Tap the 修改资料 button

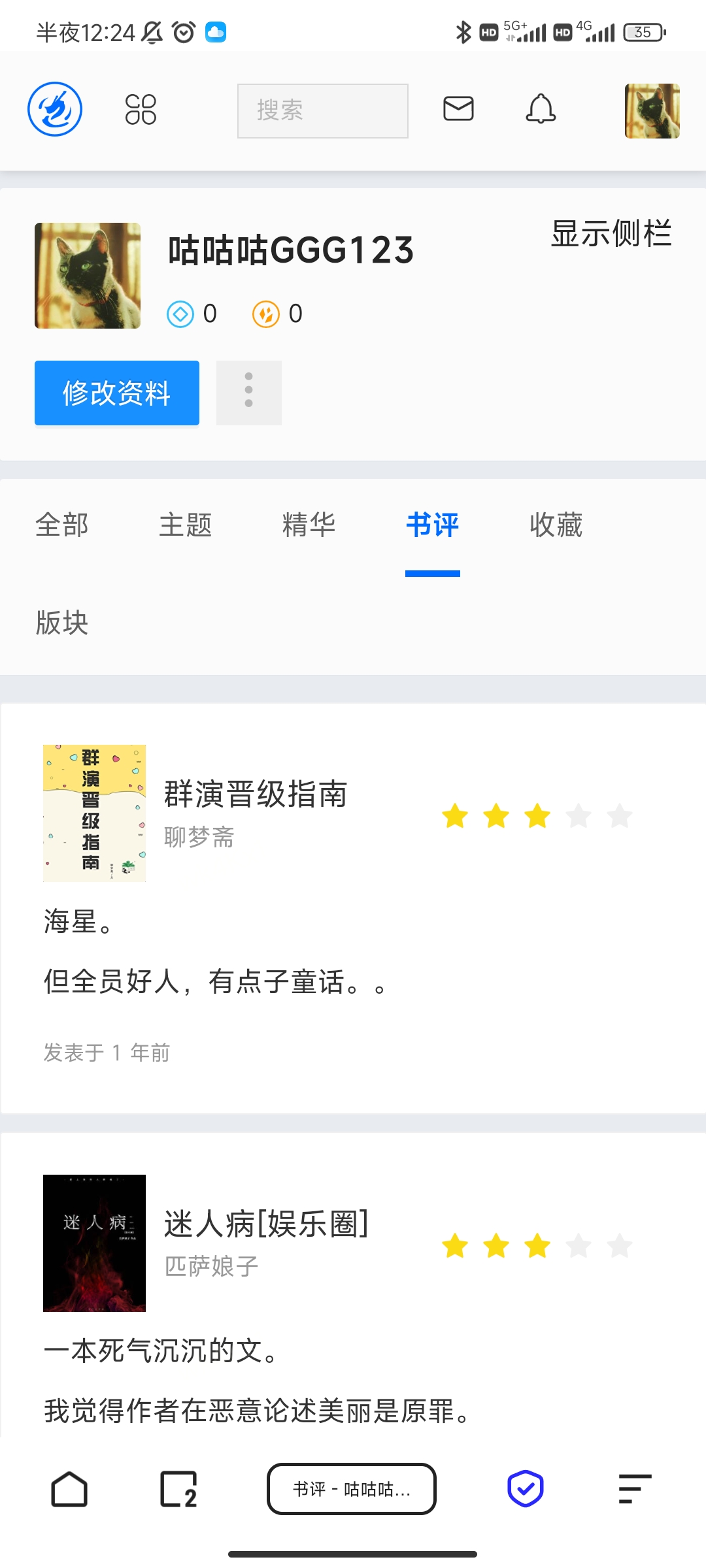[x=117, y=393]
